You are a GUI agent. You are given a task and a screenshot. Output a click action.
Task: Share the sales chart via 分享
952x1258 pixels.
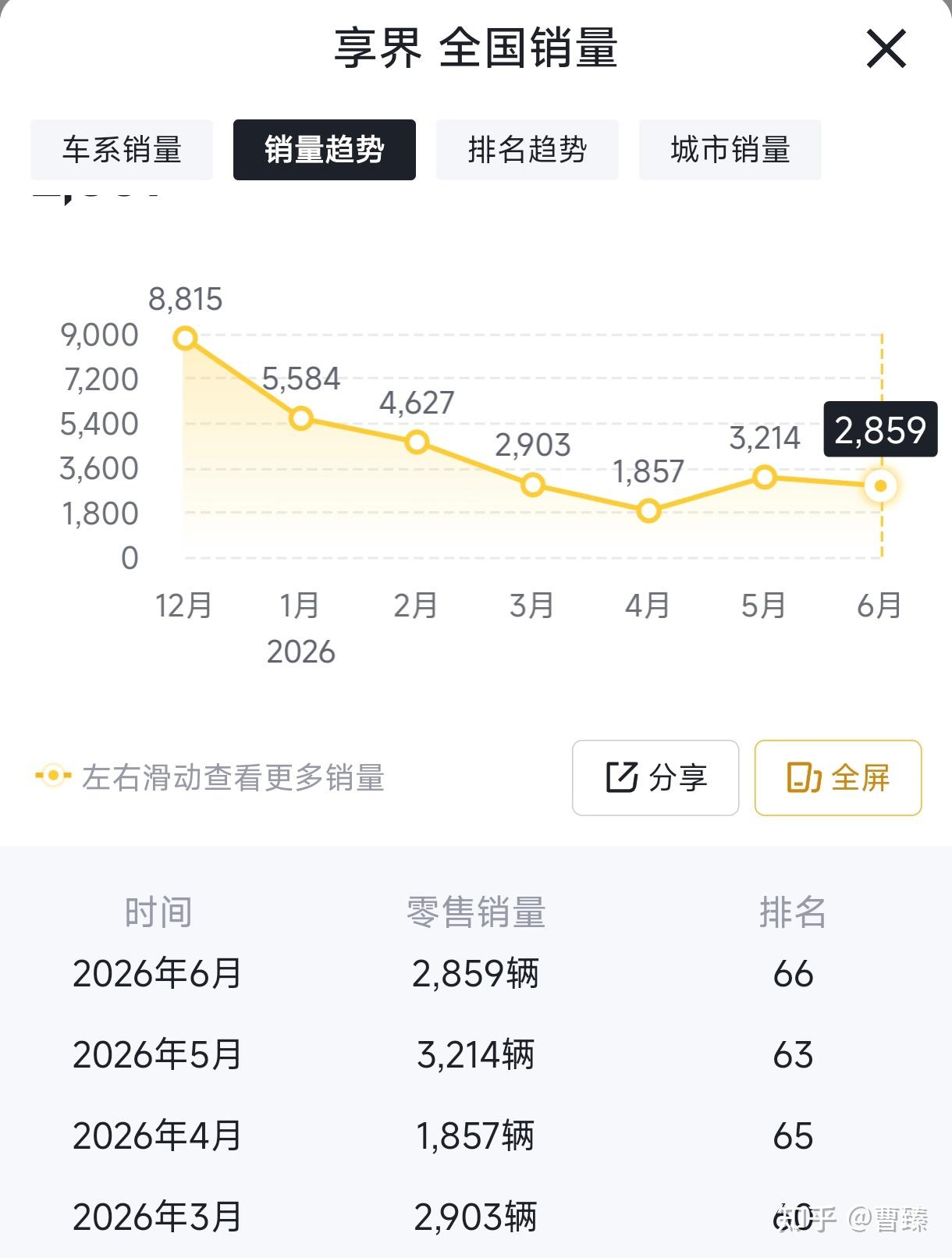655,778
